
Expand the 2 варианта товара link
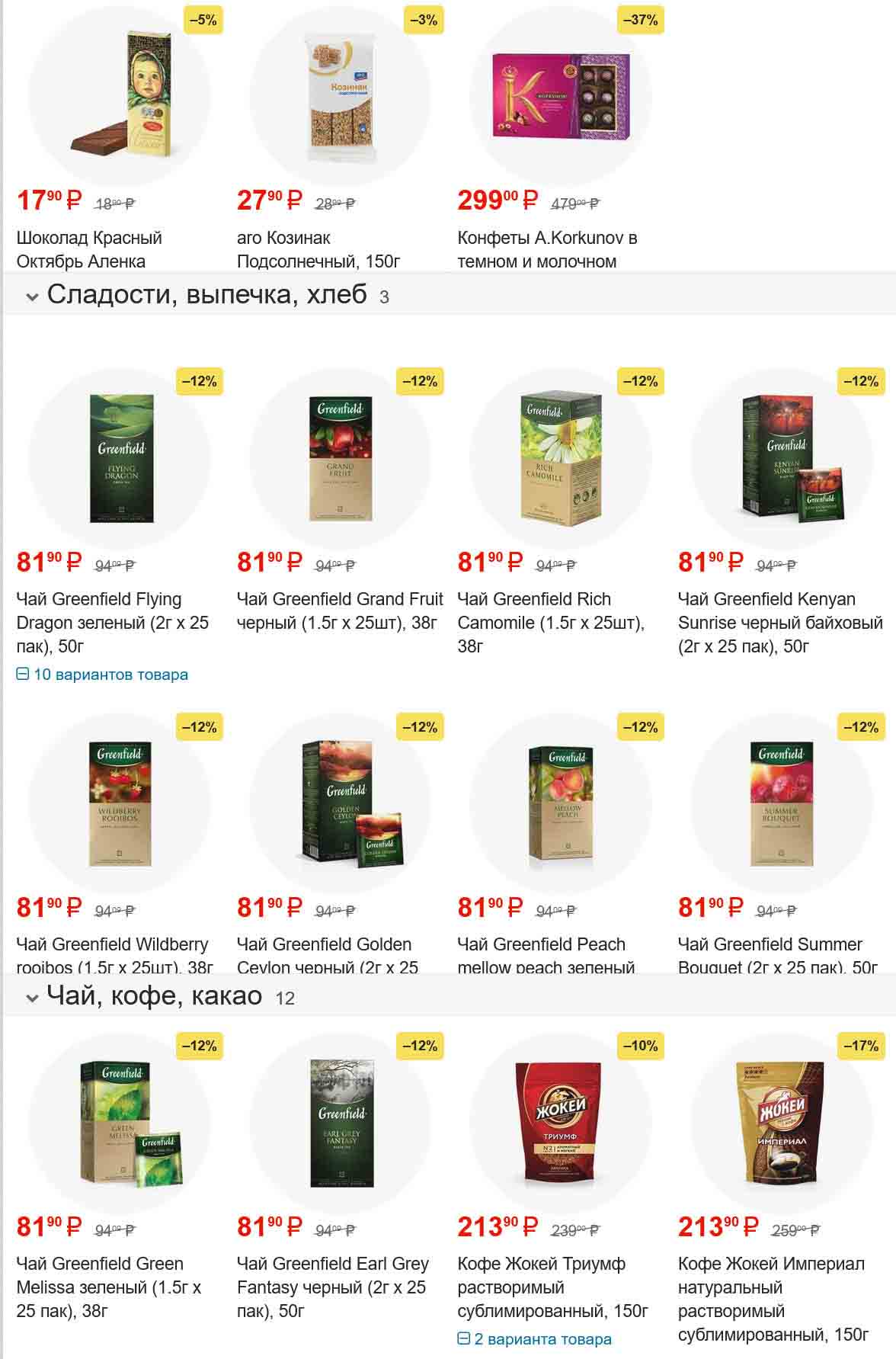[535, 1339]
